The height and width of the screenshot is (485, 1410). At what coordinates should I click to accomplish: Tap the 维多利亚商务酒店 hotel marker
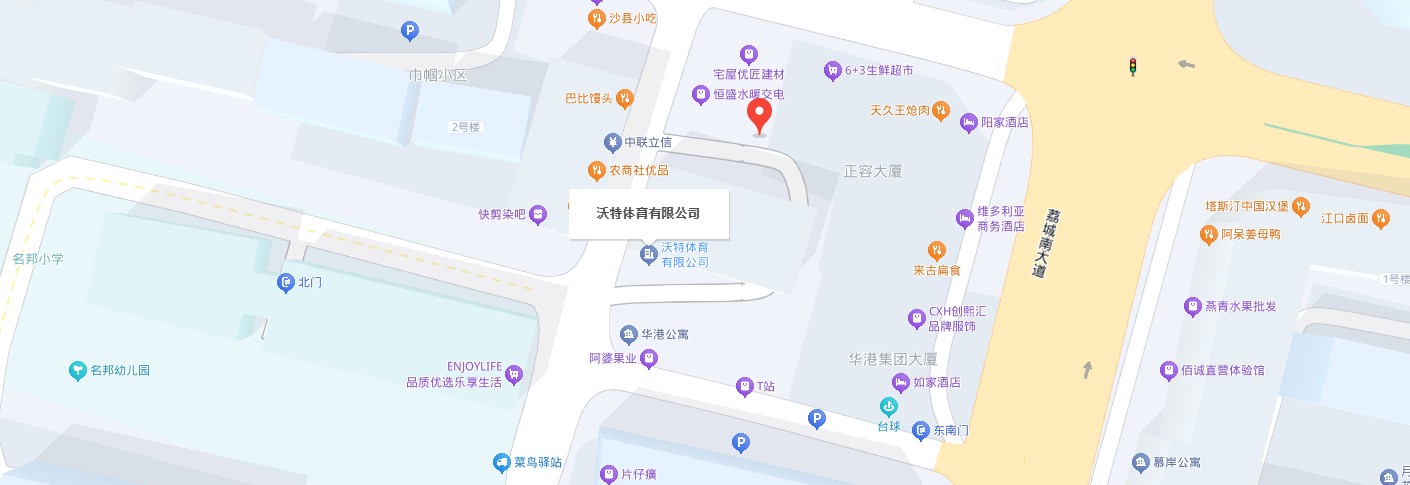click(965, 218)
